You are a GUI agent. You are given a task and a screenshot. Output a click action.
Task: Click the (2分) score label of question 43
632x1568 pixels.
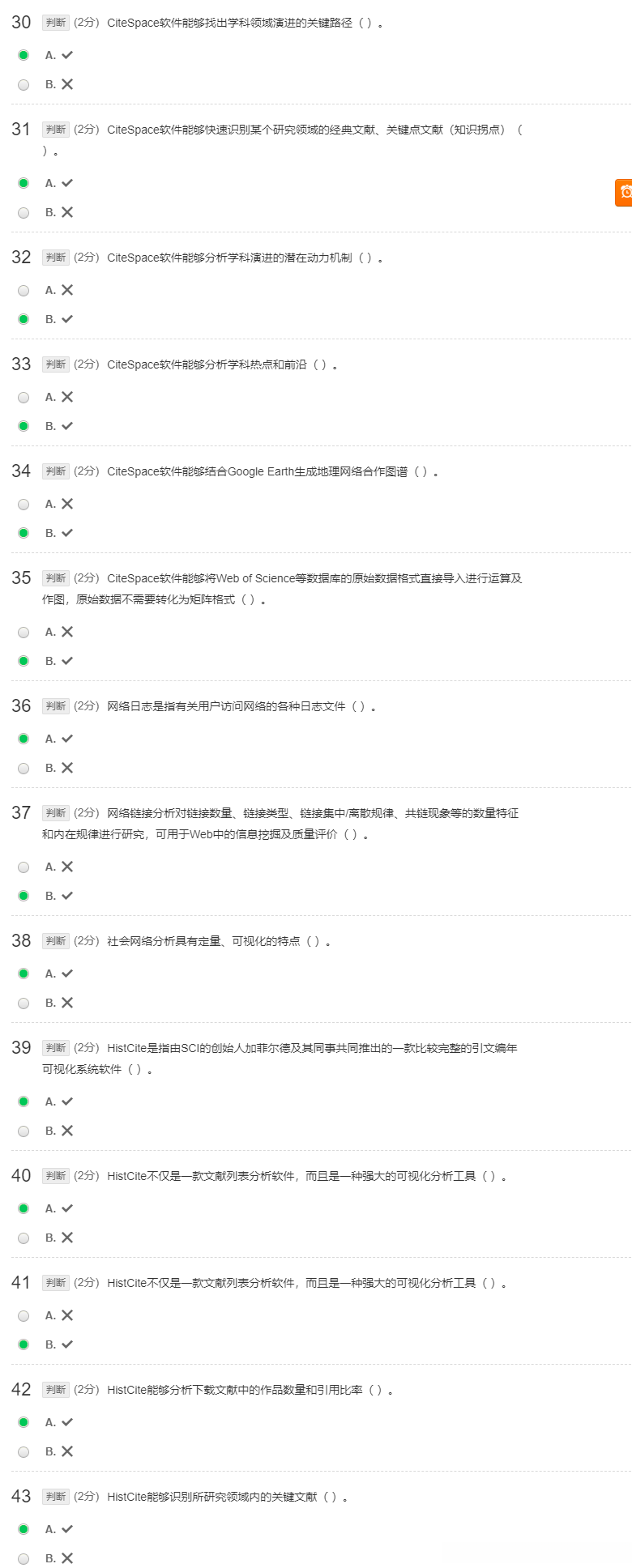coord(85,1497)
